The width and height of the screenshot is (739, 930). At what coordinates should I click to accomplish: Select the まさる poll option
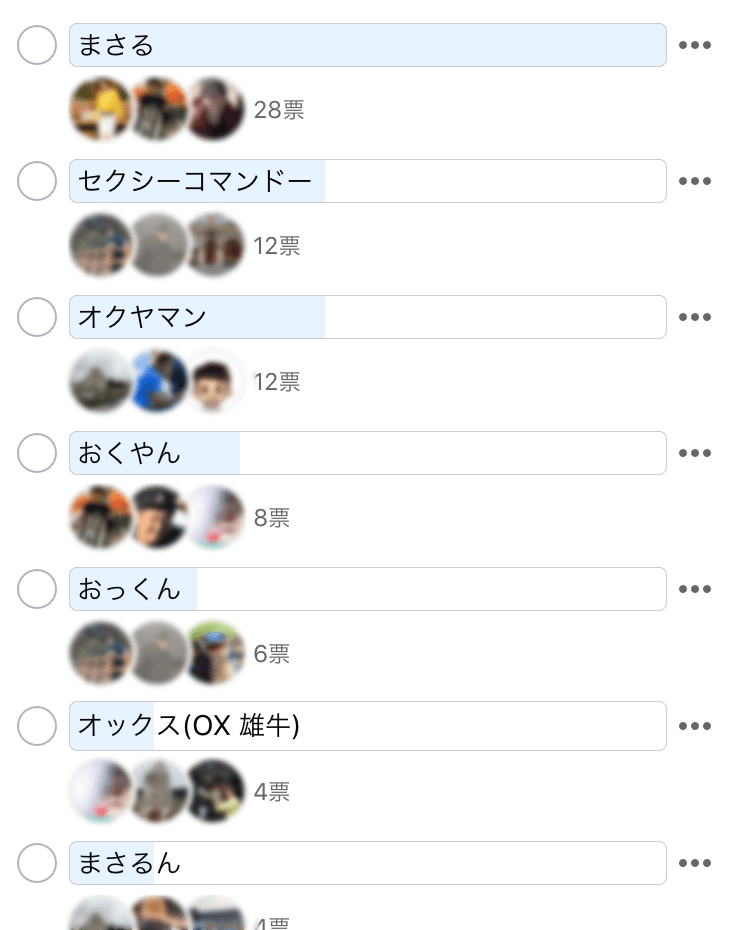[37, 45]
